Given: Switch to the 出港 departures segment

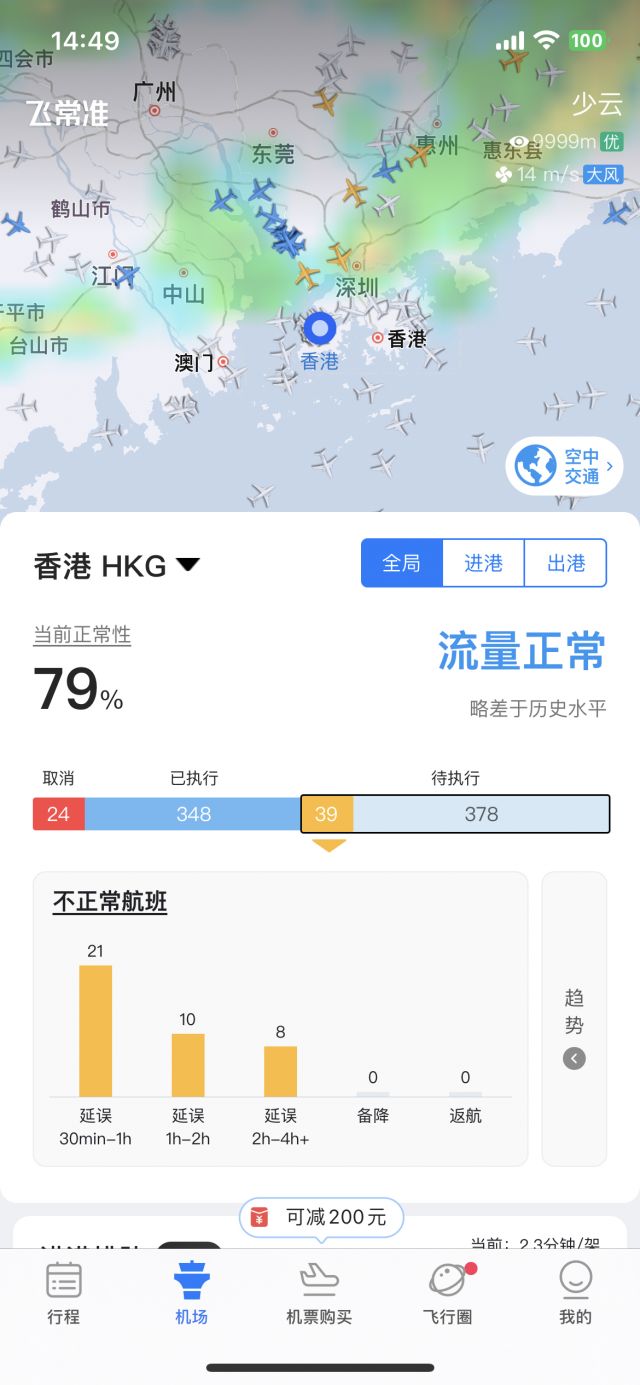Looking at the screenshot, I should pos(565,563).
